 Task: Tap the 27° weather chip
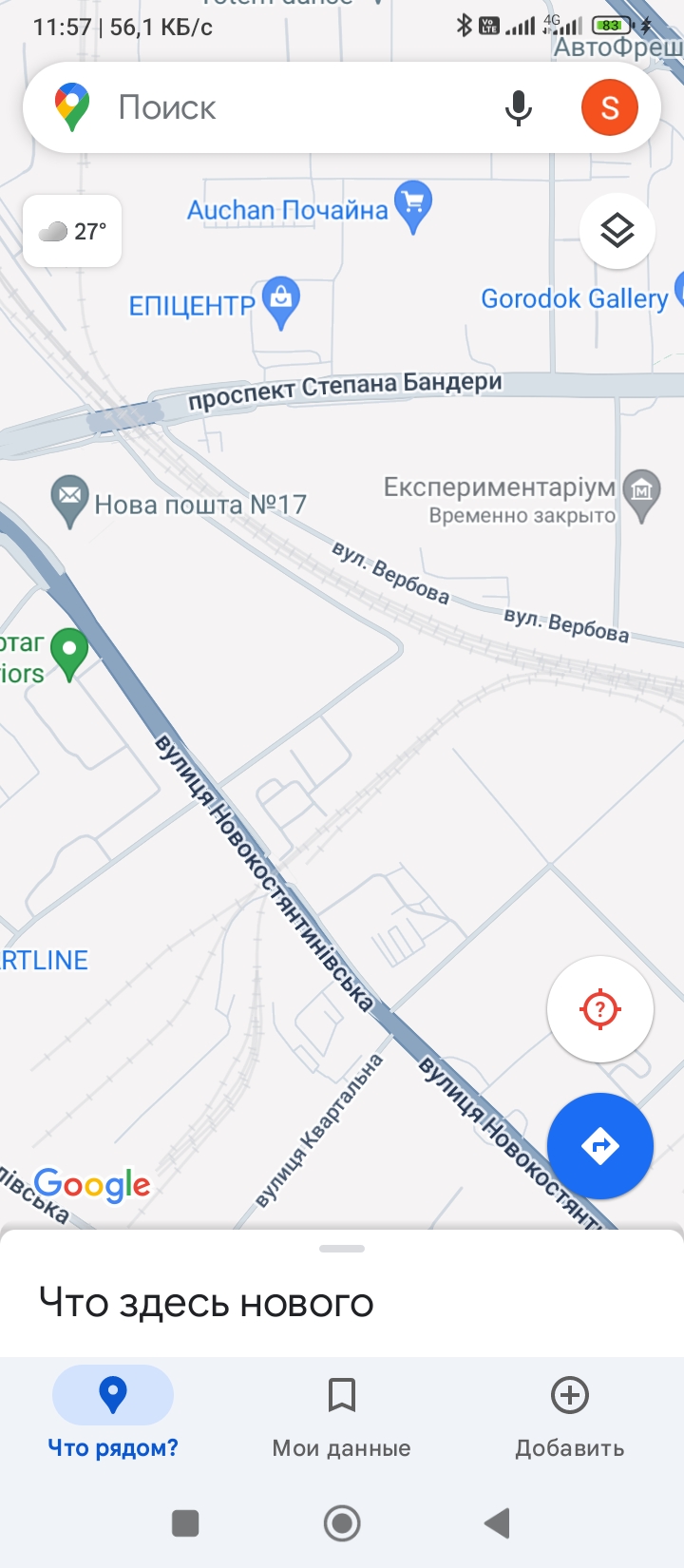point(72,231)
